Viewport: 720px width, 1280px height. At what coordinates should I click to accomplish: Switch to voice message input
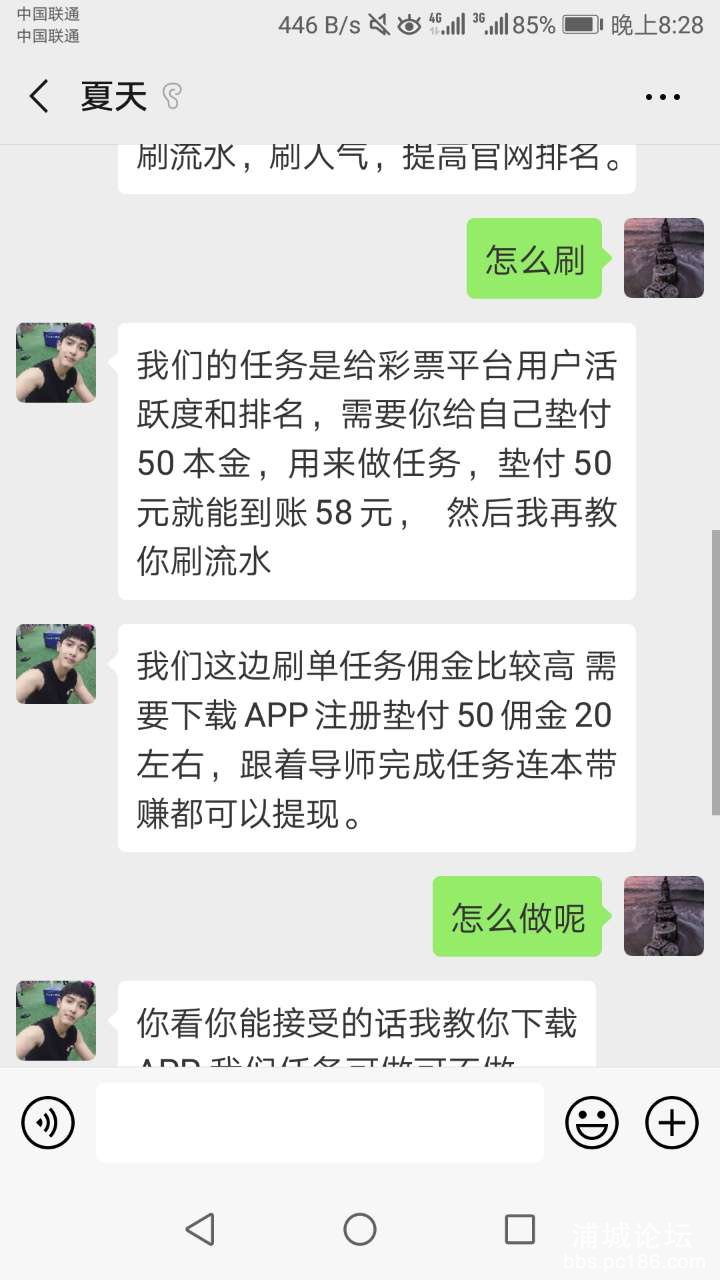48,1123
